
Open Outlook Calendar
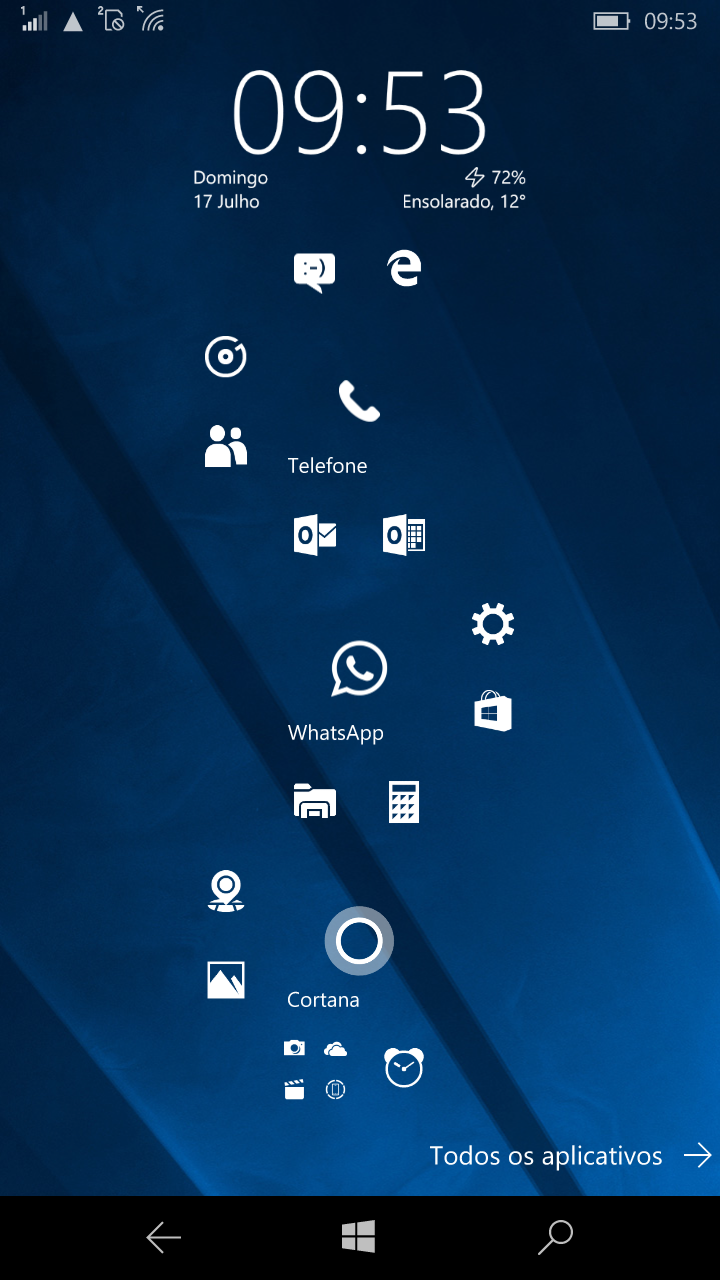coord(404,536)
